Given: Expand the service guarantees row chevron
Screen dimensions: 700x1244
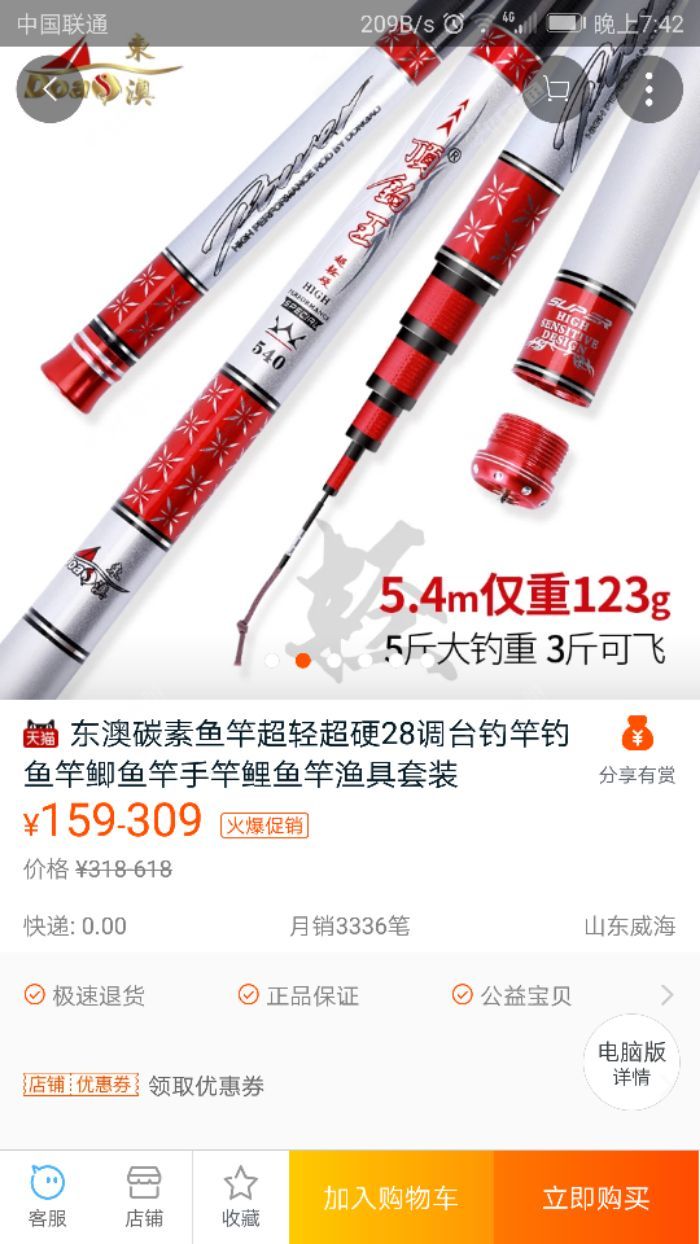Looking at the screenshot, I should click(667, 995).
